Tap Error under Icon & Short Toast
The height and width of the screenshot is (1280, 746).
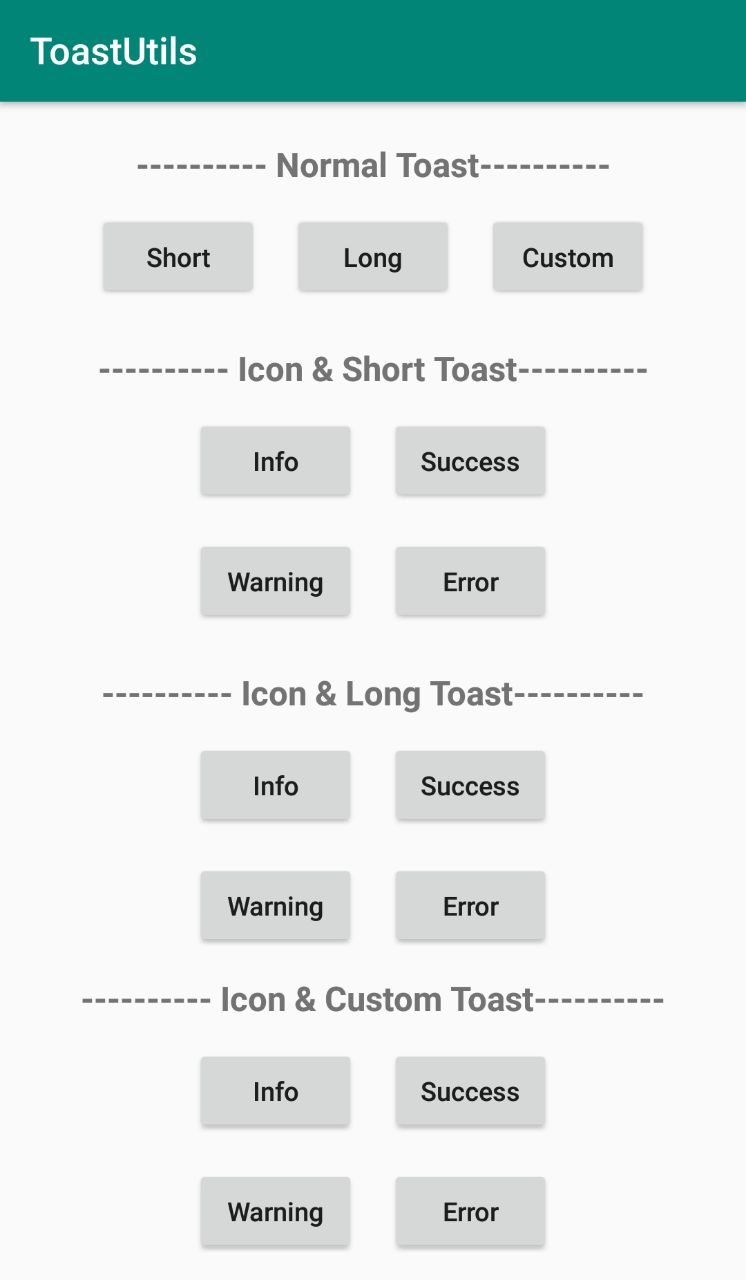pyautogui.click(x=470, y=581)
